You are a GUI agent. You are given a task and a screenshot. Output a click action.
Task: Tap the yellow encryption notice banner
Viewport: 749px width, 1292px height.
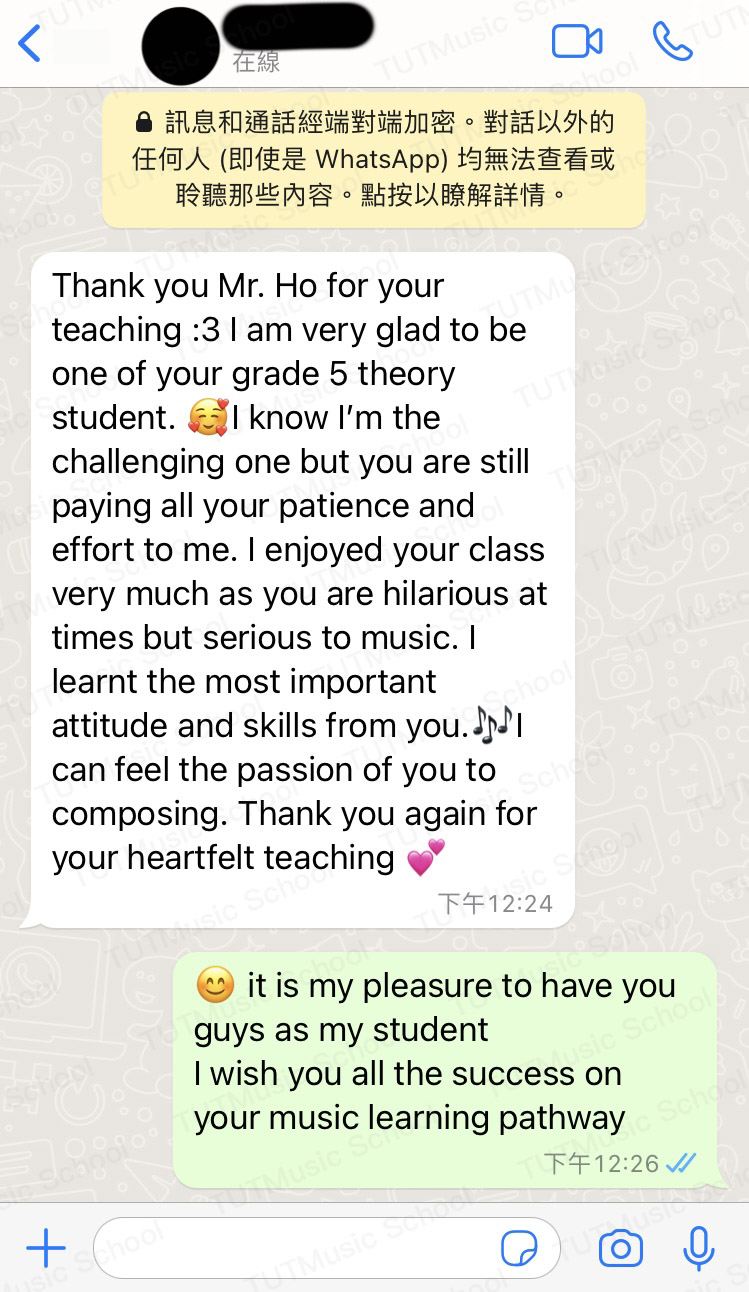click(374, 160)
